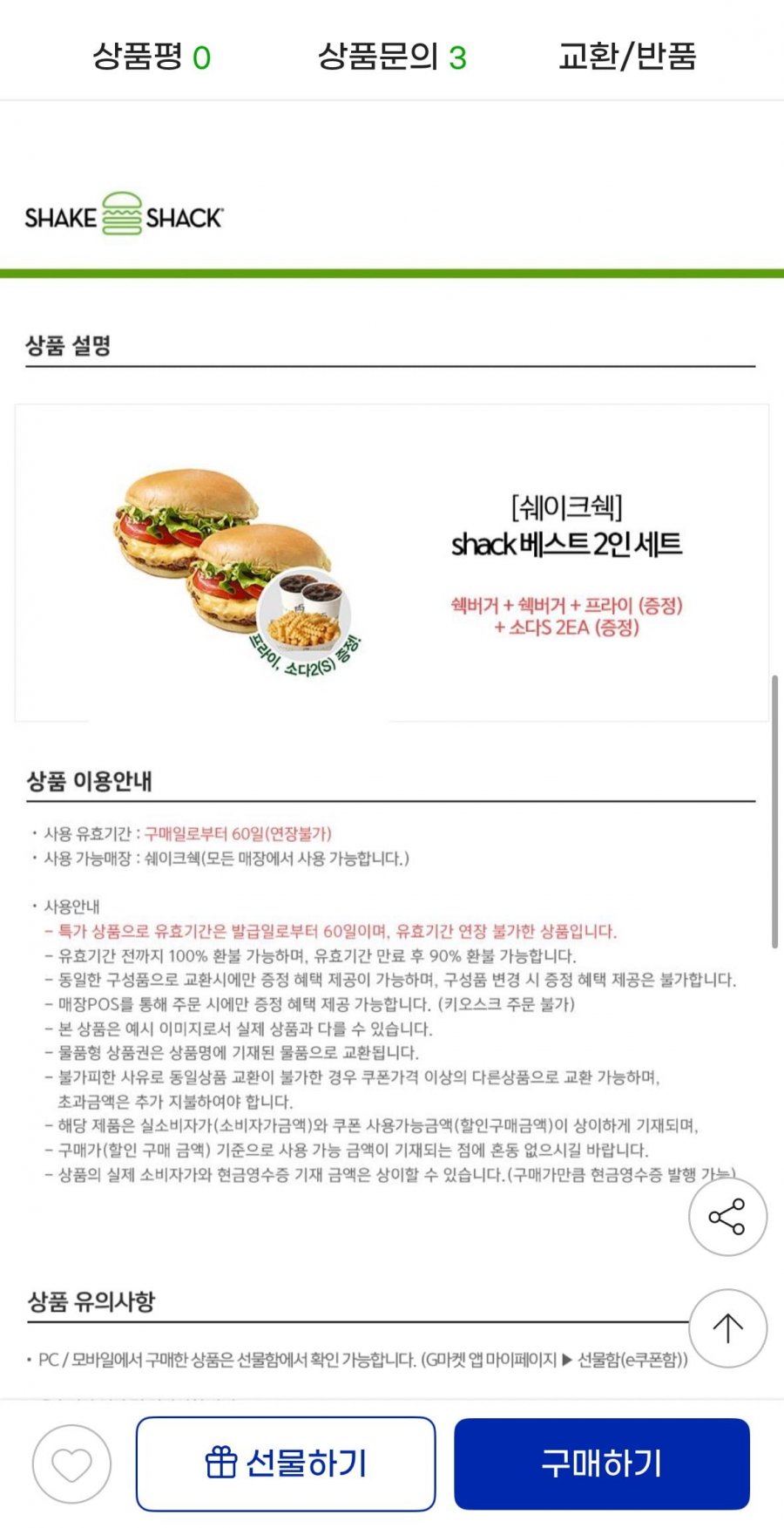Switch to the 상품평 tab

pos(152,57)
